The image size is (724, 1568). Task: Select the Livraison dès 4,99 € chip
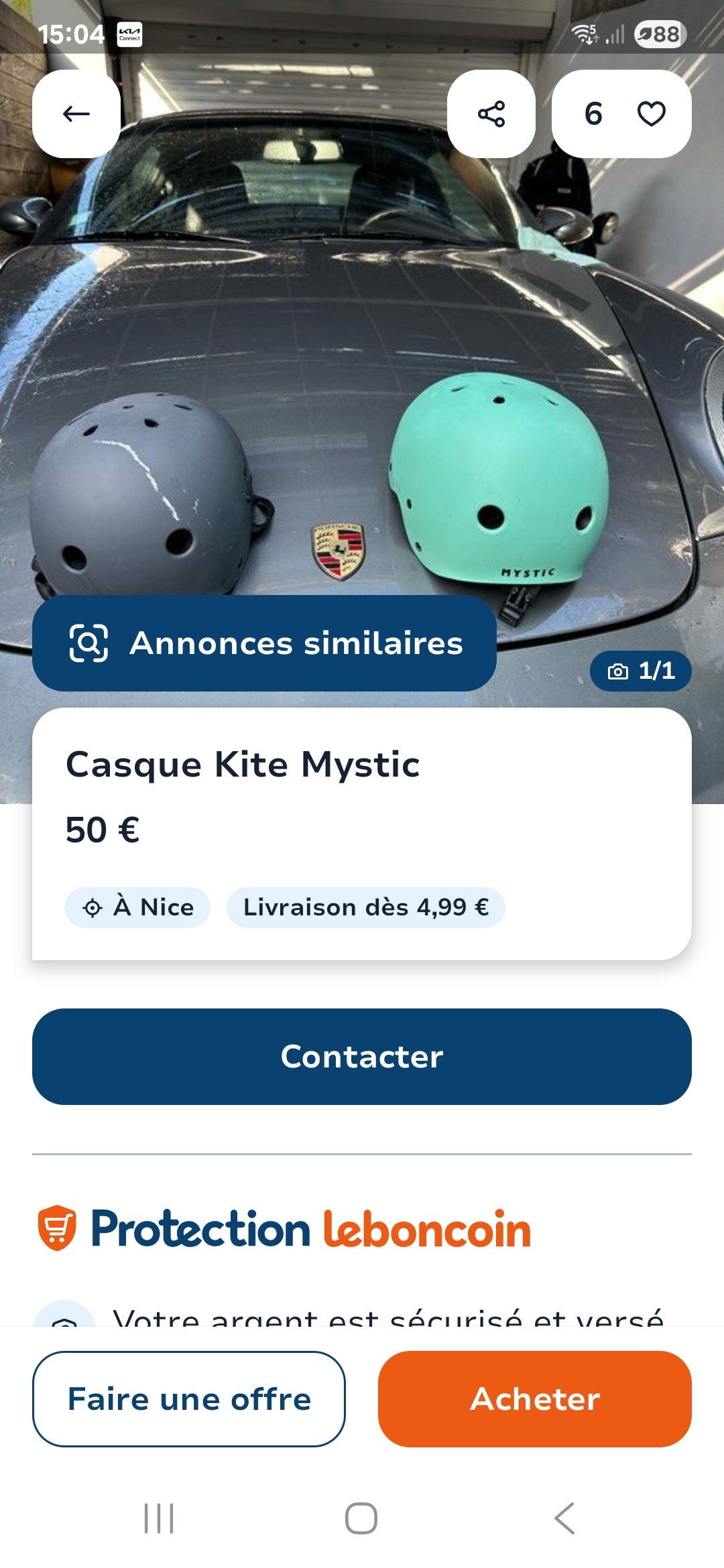click(365, 907)
